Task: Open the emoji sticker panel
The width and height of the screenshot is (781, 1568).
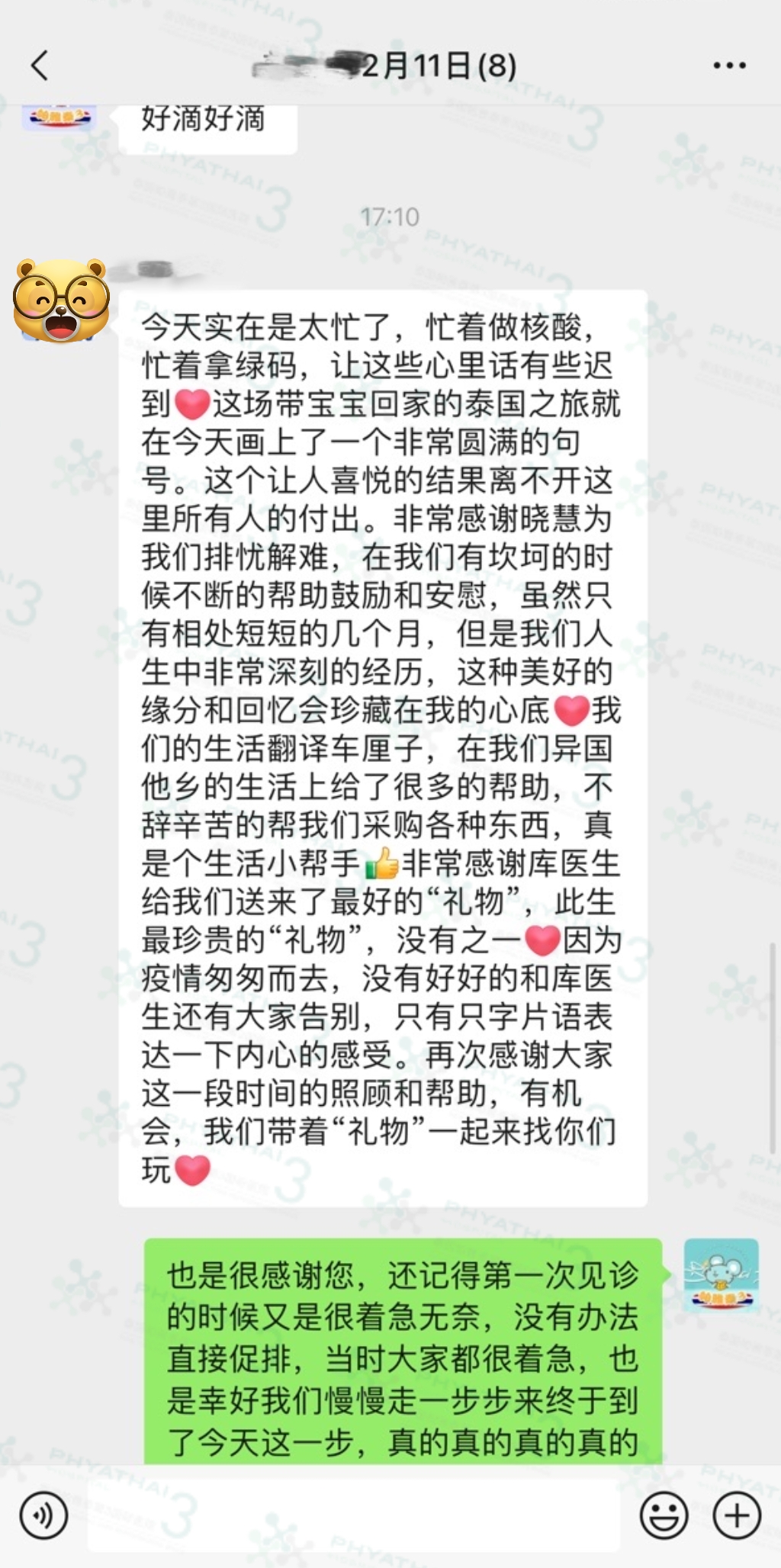Action: pos(664,1515)
